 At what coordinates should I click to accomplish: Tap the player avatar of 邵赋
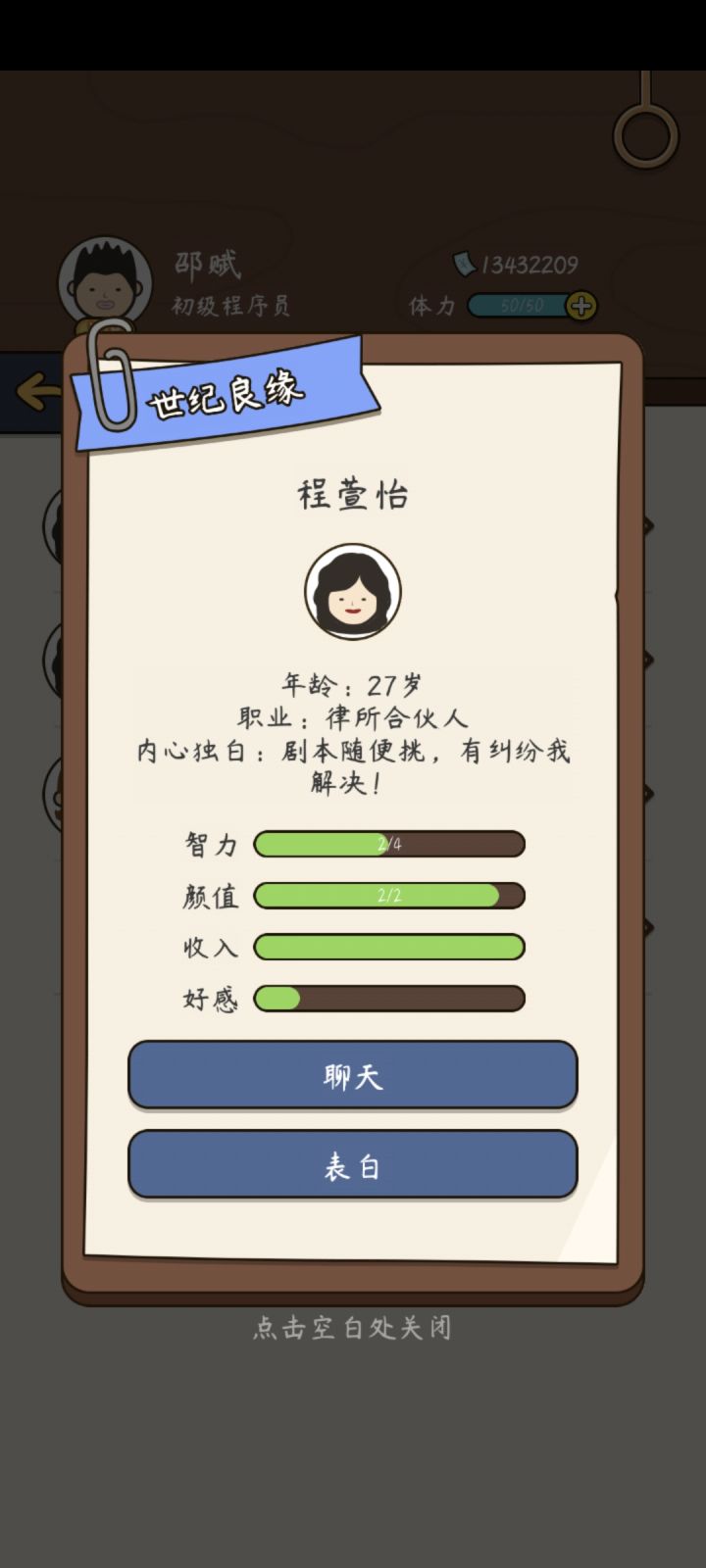(x=106, y=279)
